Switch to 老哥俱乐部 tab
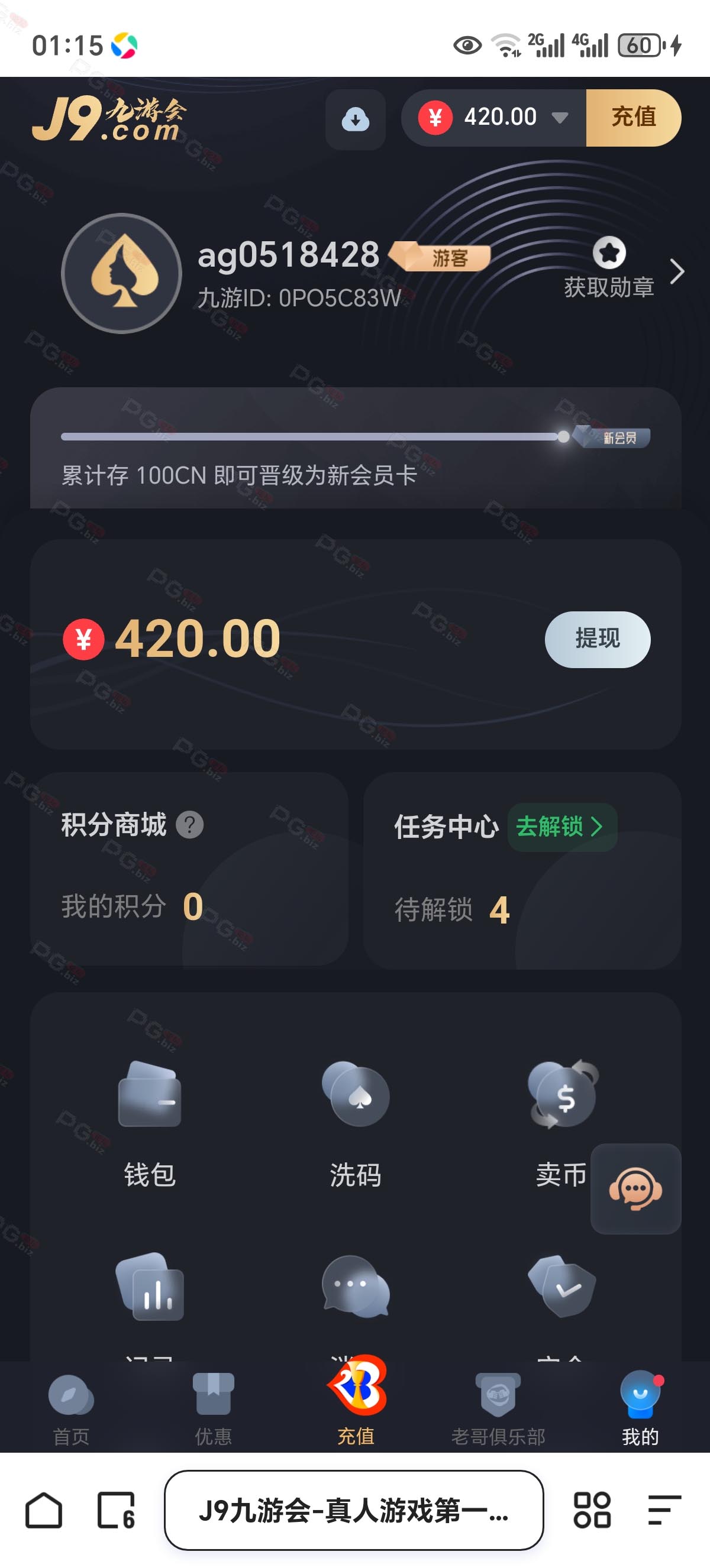 point(498,1408)
